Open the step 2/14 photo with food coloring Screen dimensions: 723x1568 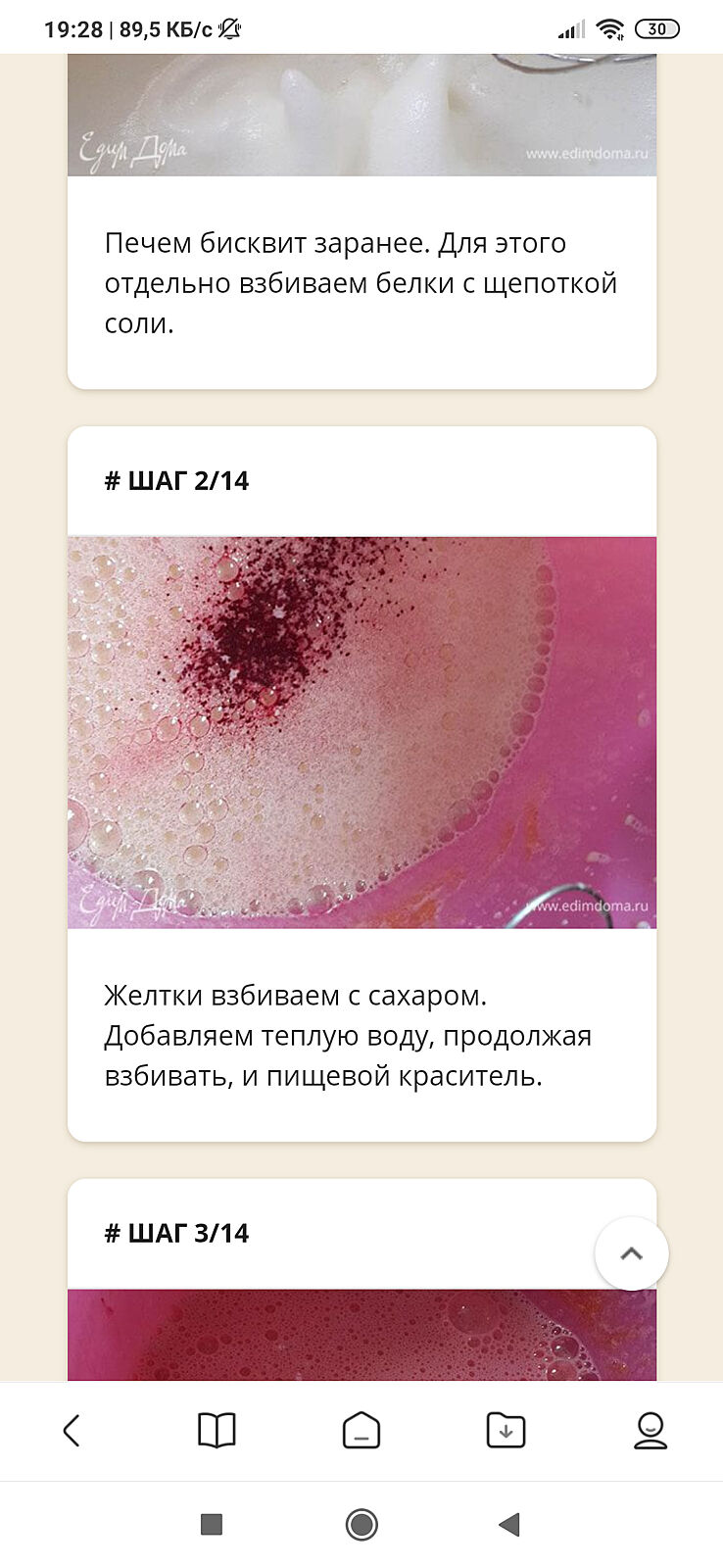point(361,732)
